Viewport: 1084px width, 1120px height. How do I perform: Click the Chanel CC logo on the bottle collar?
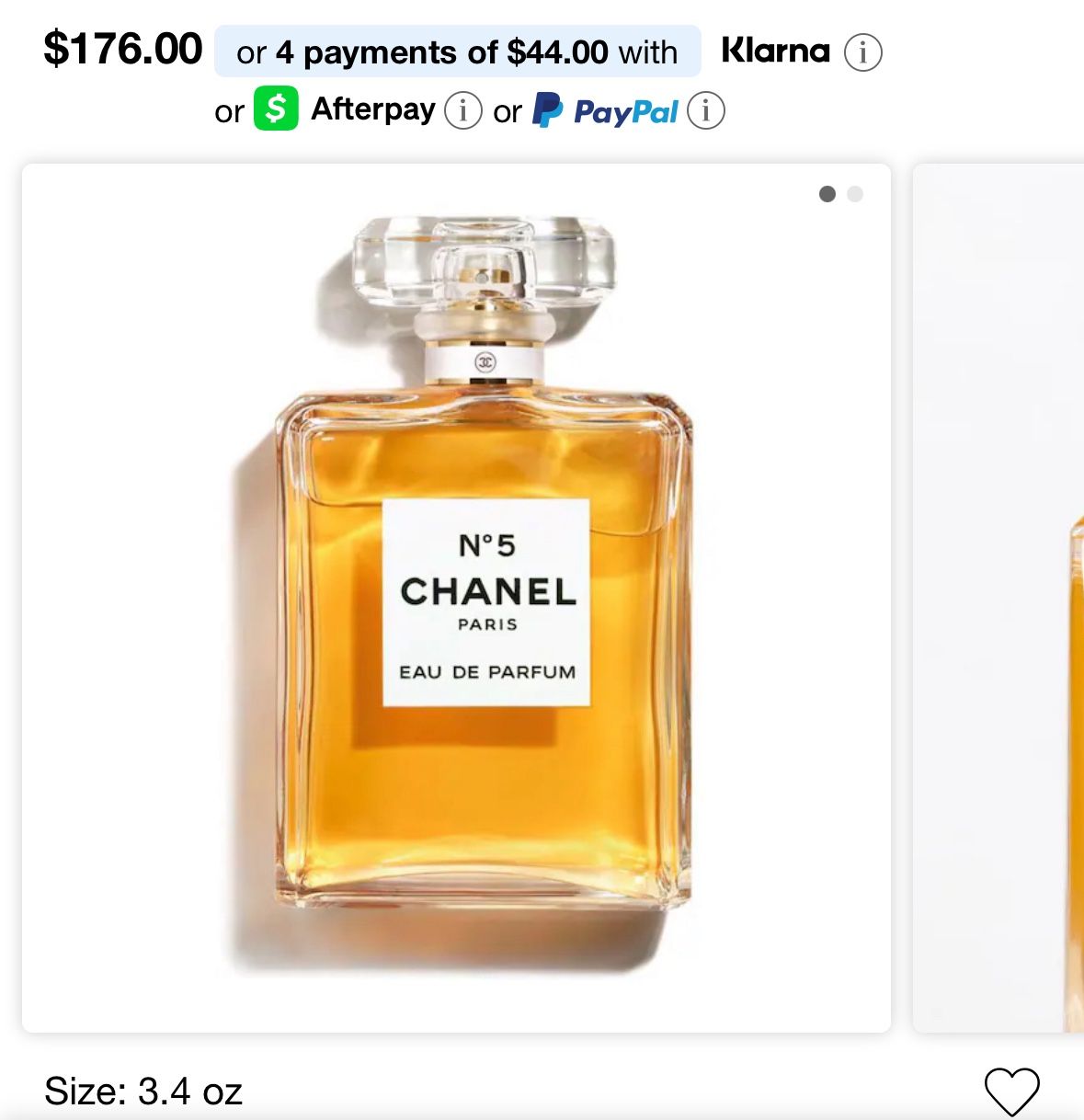(484, 360)
